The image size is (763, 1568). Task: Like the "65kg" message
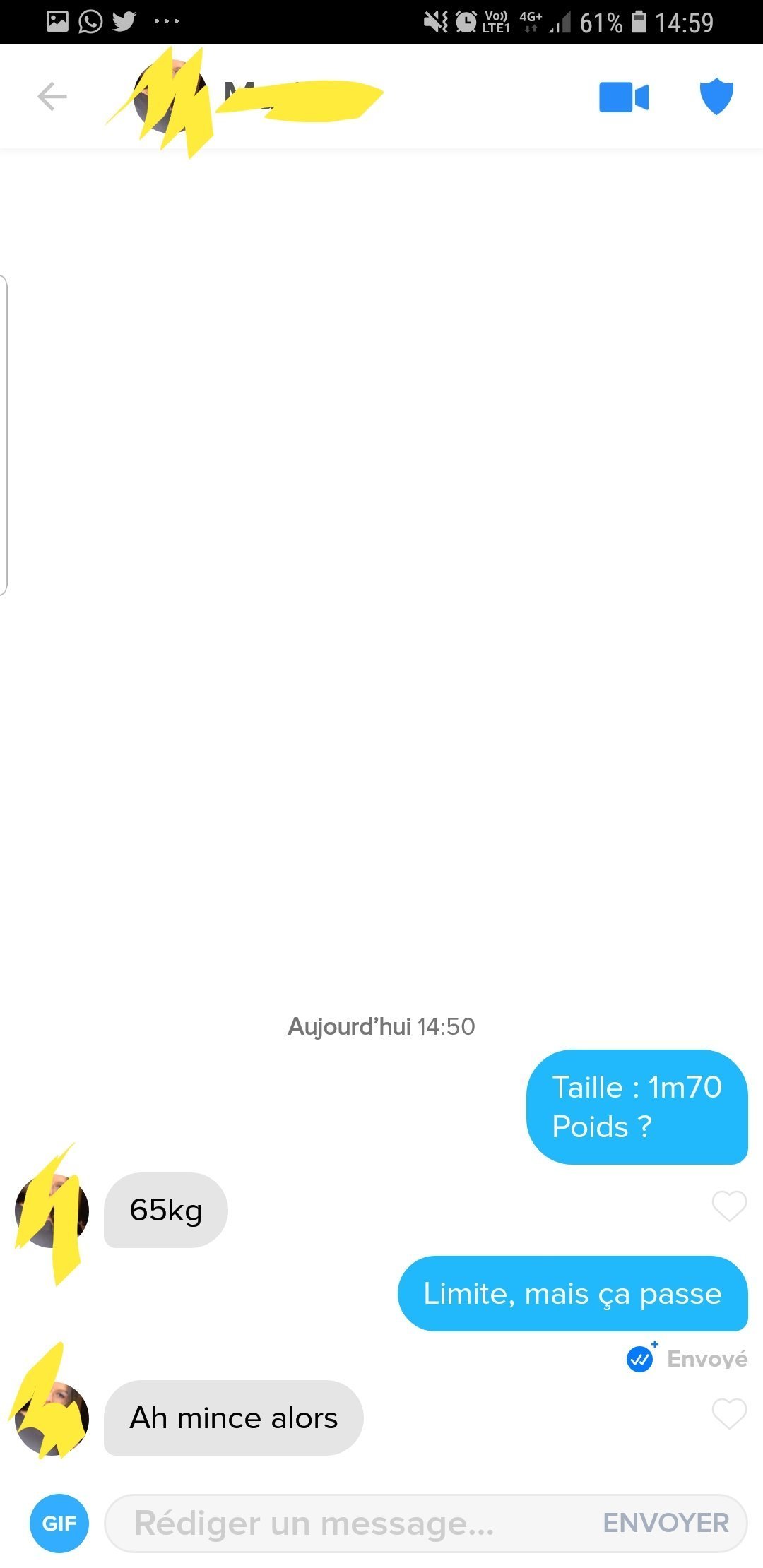pos(729,1206)
